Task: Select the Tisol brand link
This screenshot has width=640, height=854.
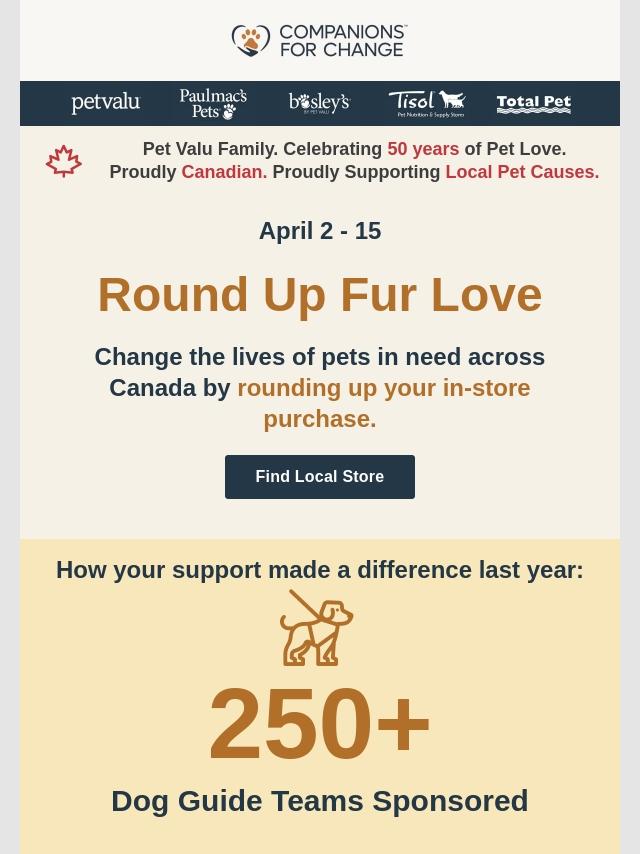Action: pos(427,103)
